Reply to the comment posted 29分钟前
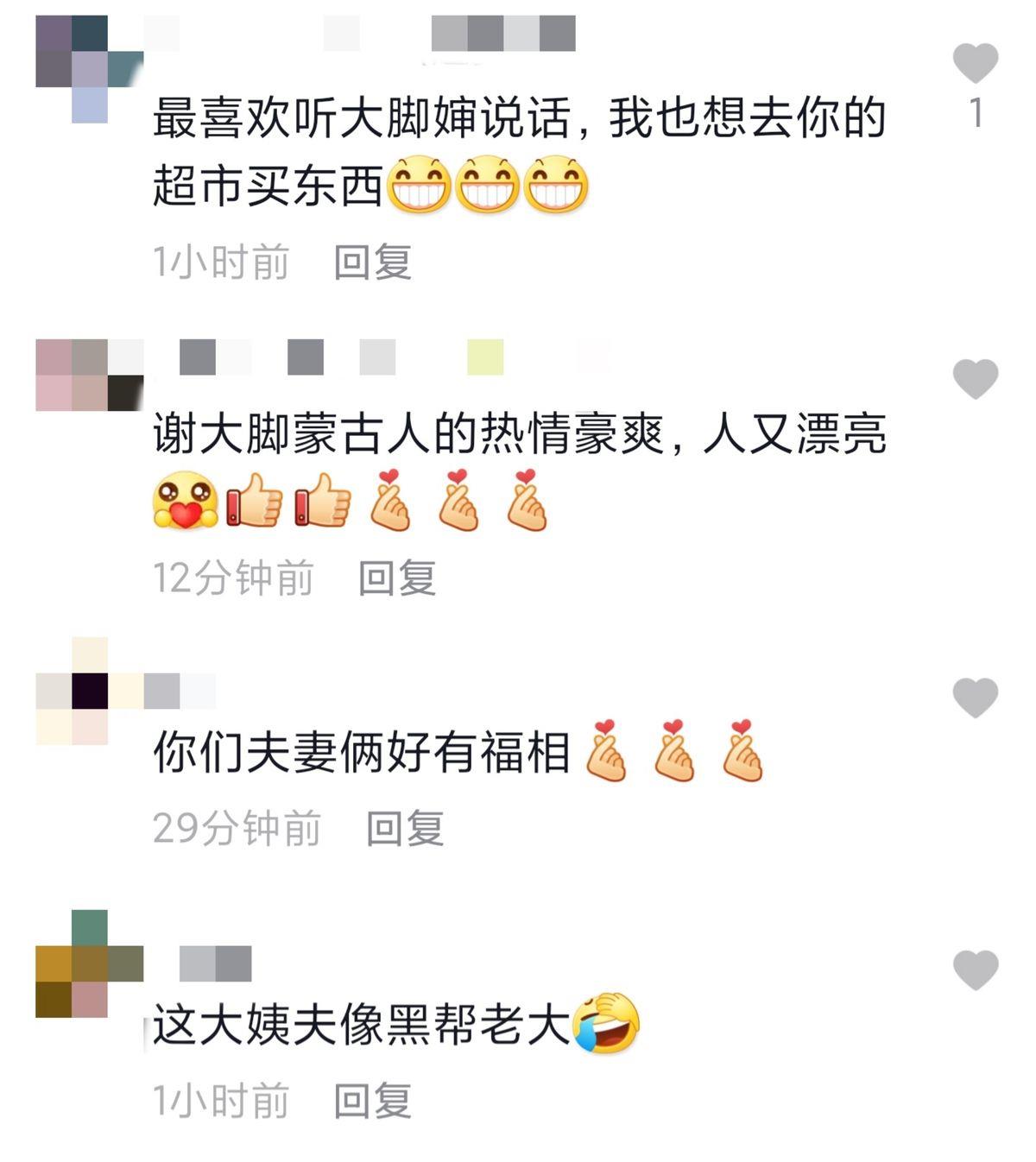This screenshot has width=1036, height=1162. click(x=404, y=829)
